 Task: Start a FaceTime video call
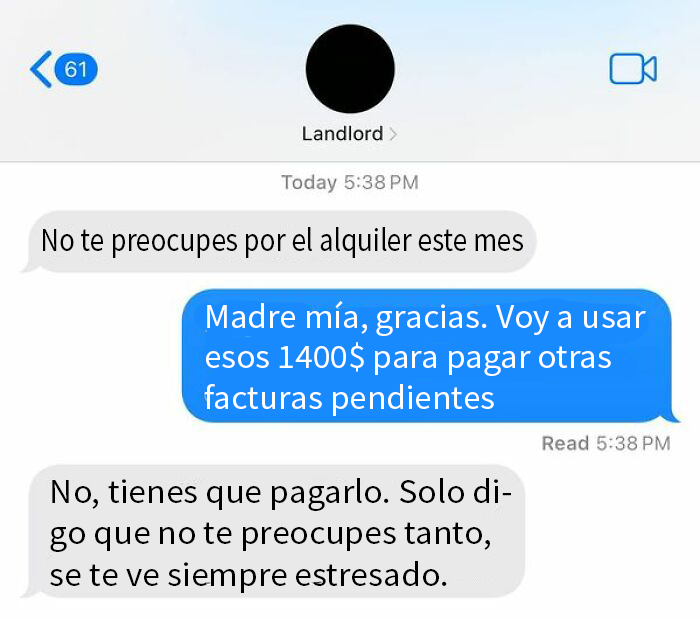point(633,69)
